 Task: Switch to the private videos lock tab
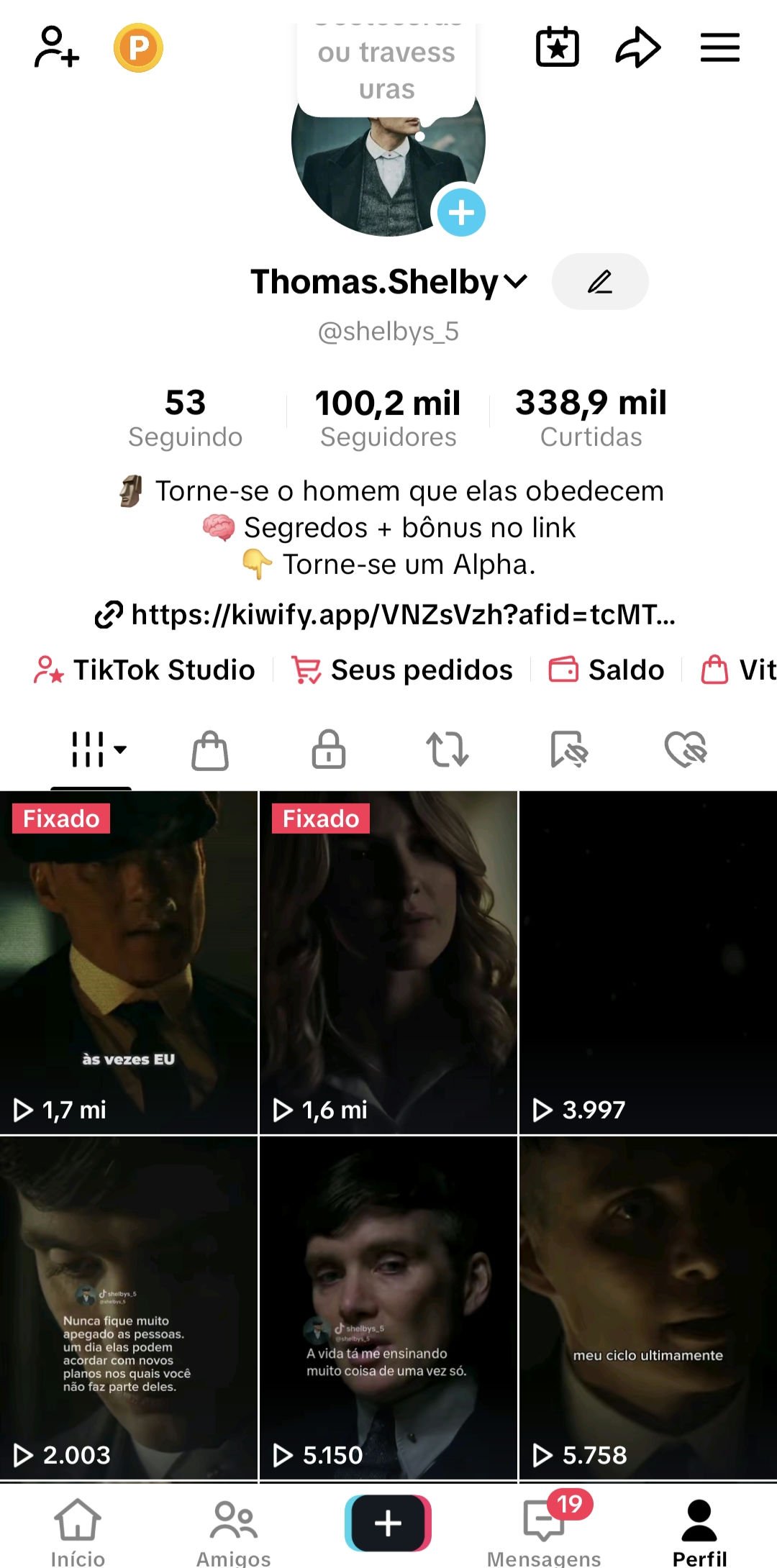(329, 749)
